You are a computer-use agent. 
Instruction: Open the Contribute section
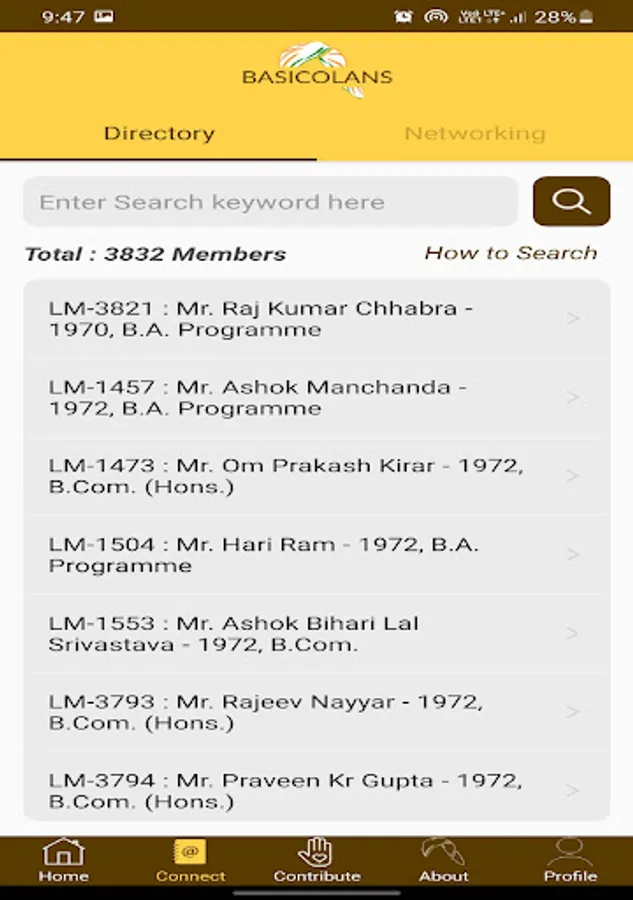pos(317,861)
